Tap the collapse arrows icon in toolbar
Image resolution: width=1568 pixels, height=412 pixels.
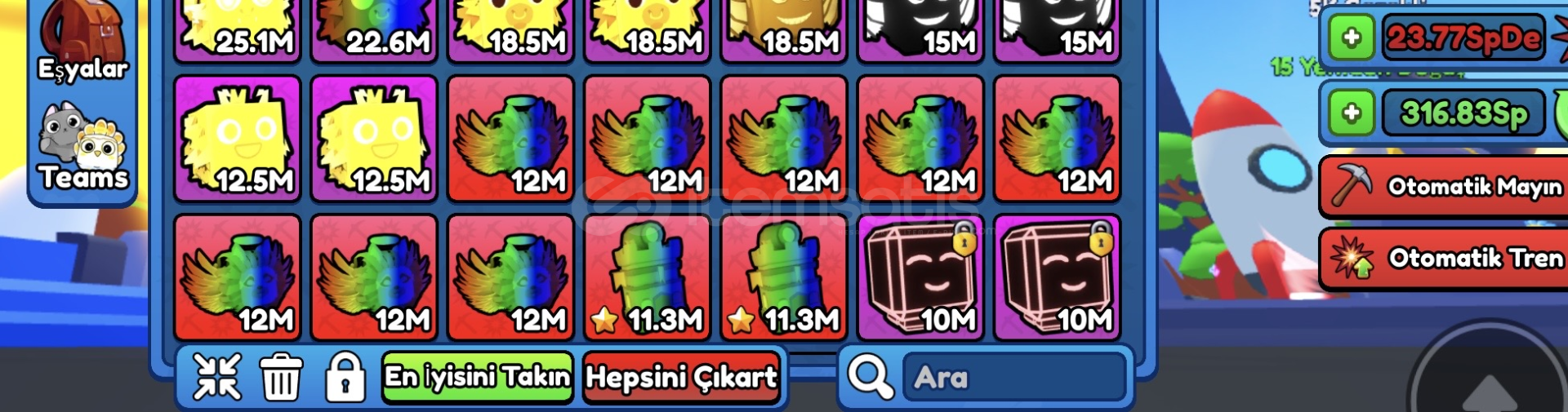pyautogui.click(x=217, y=377)
